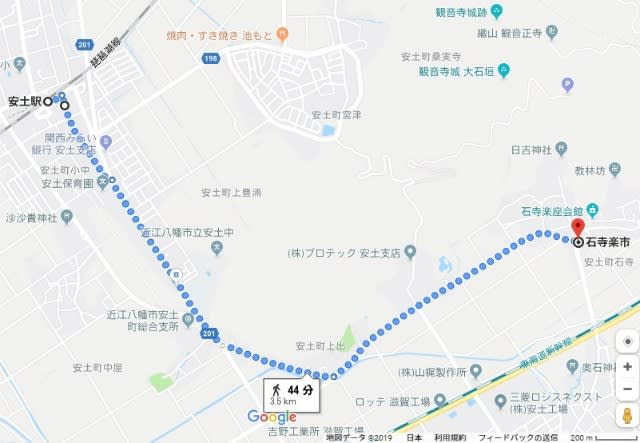The width and height of the screenshot is (640, 443).
Task: Zoom in on the map
Action: 626,367
